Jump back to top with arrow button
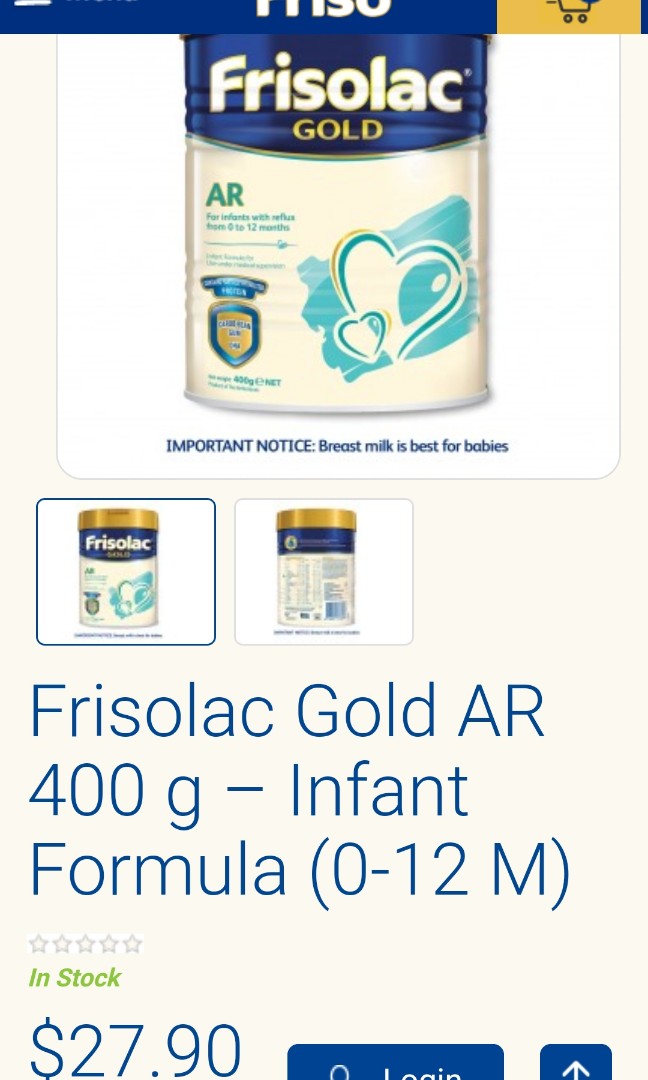This screenshot has height=1080, width=648. click(x=575, y=1064)
